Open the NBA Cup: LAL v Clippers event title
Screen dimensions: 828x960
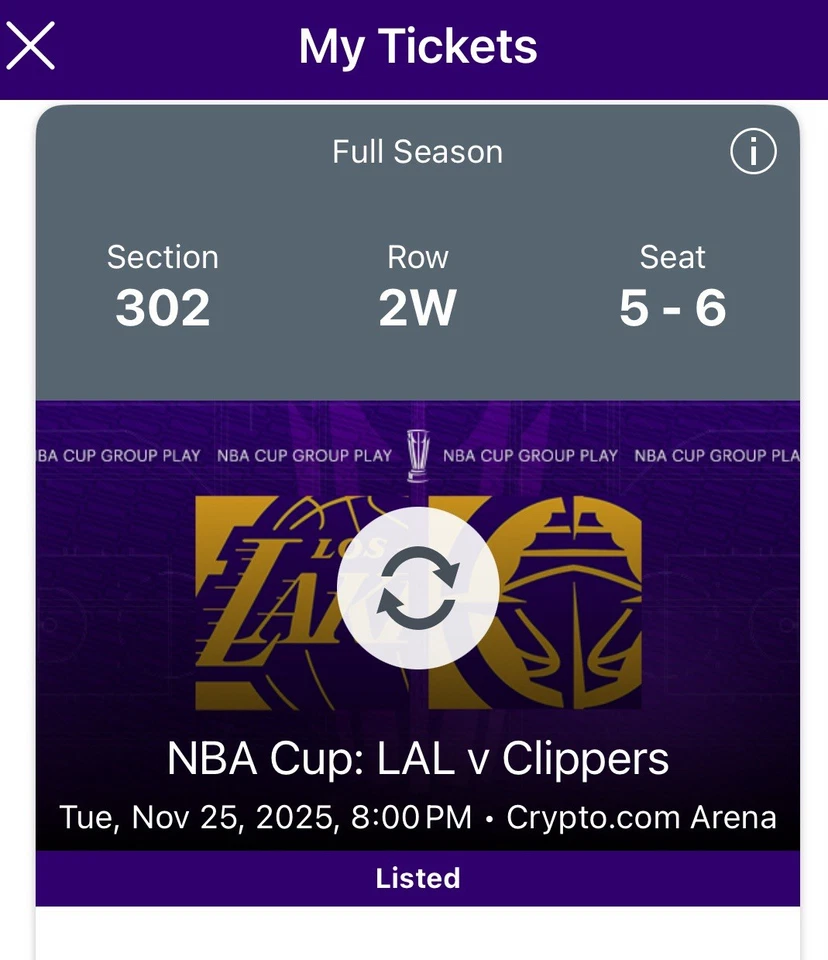[417, 758]
